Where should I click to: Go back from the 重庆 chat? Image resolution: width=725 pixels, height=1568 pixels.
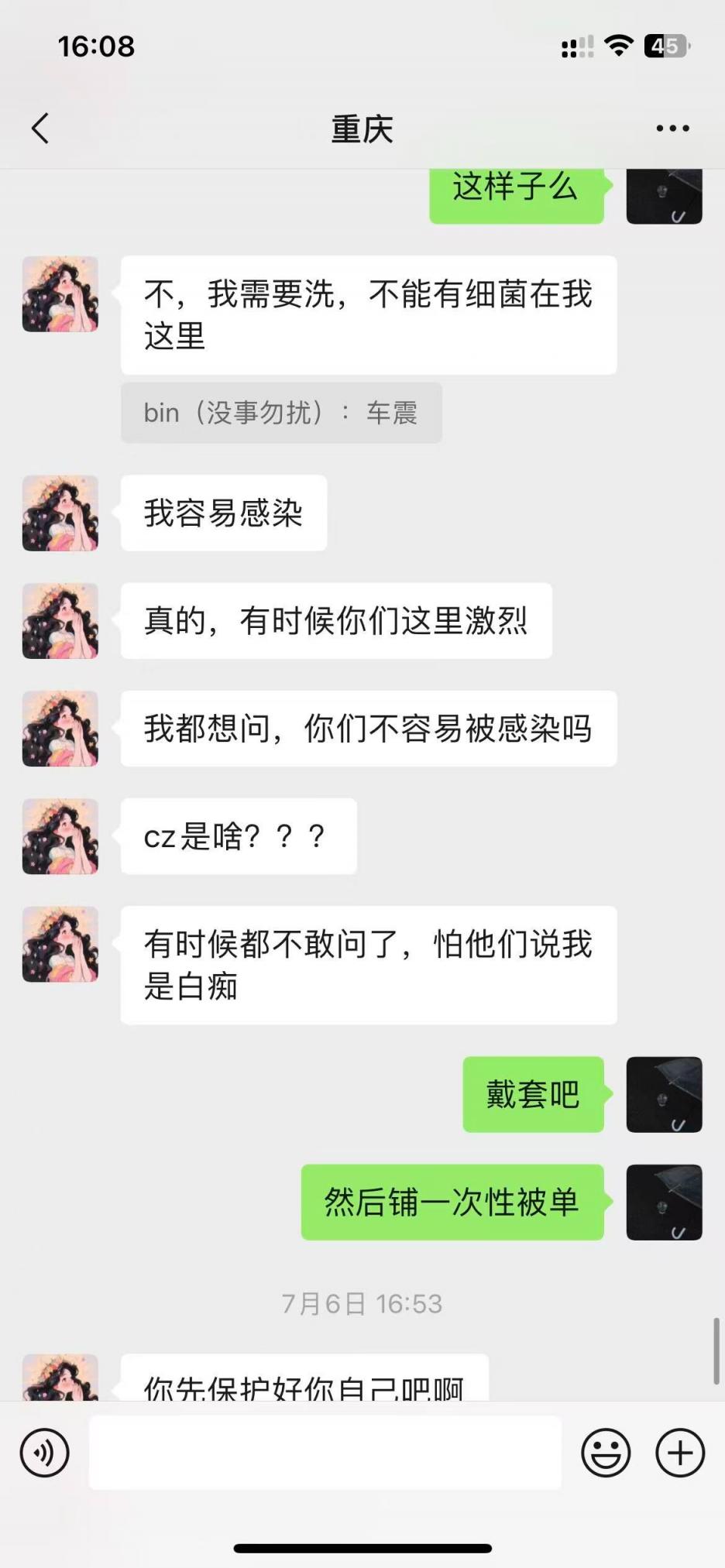tap(40, 129)
